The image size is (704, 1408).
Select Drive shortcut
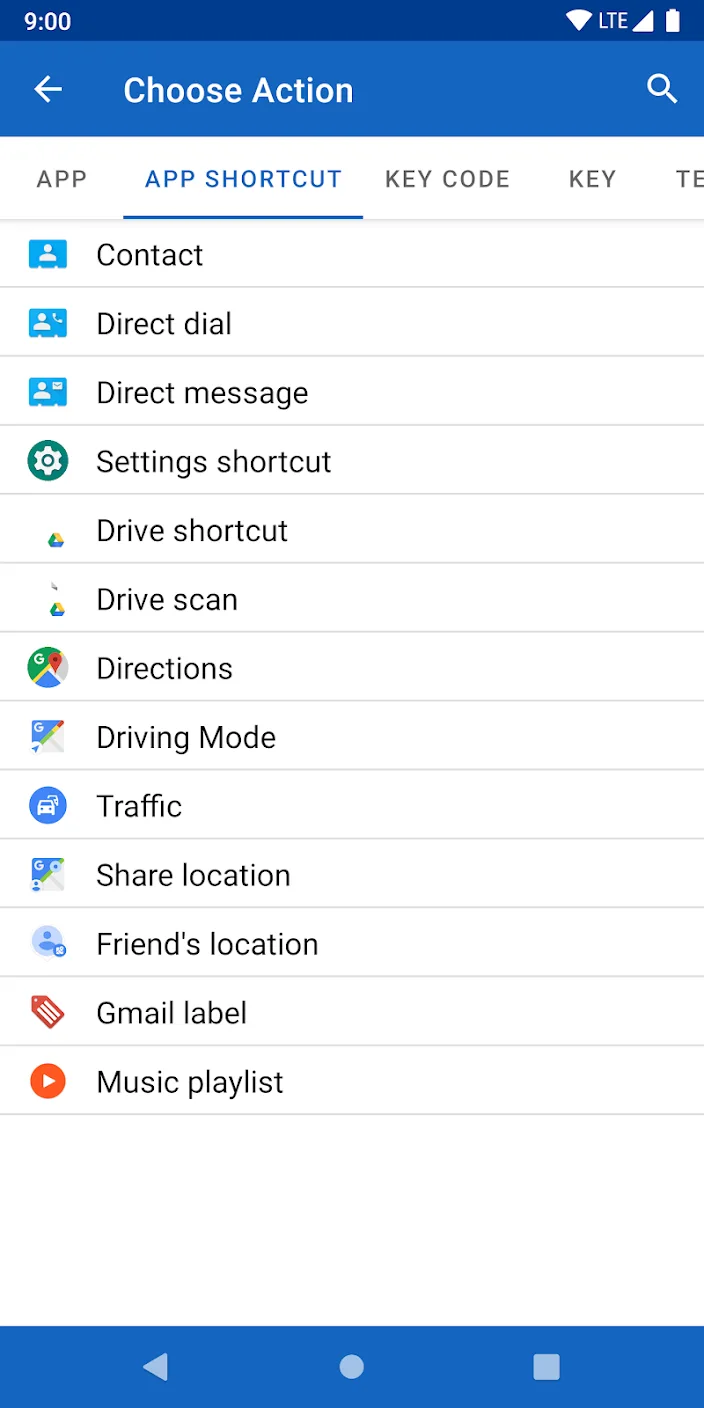(x=192, y=531)
